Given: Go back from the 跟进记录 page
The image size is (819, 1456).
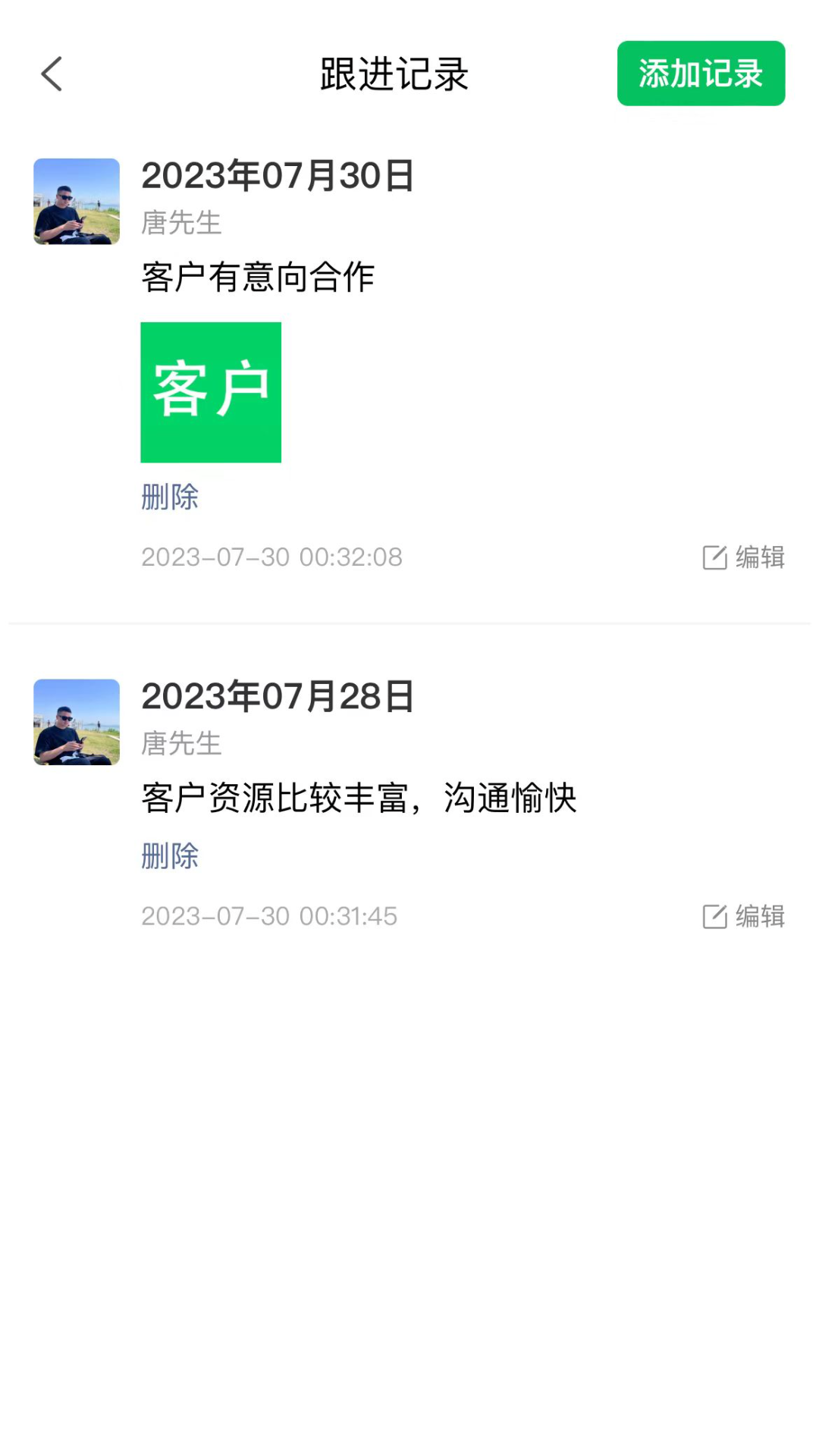Looking at the screenshot, I should (x=52, y=74).
